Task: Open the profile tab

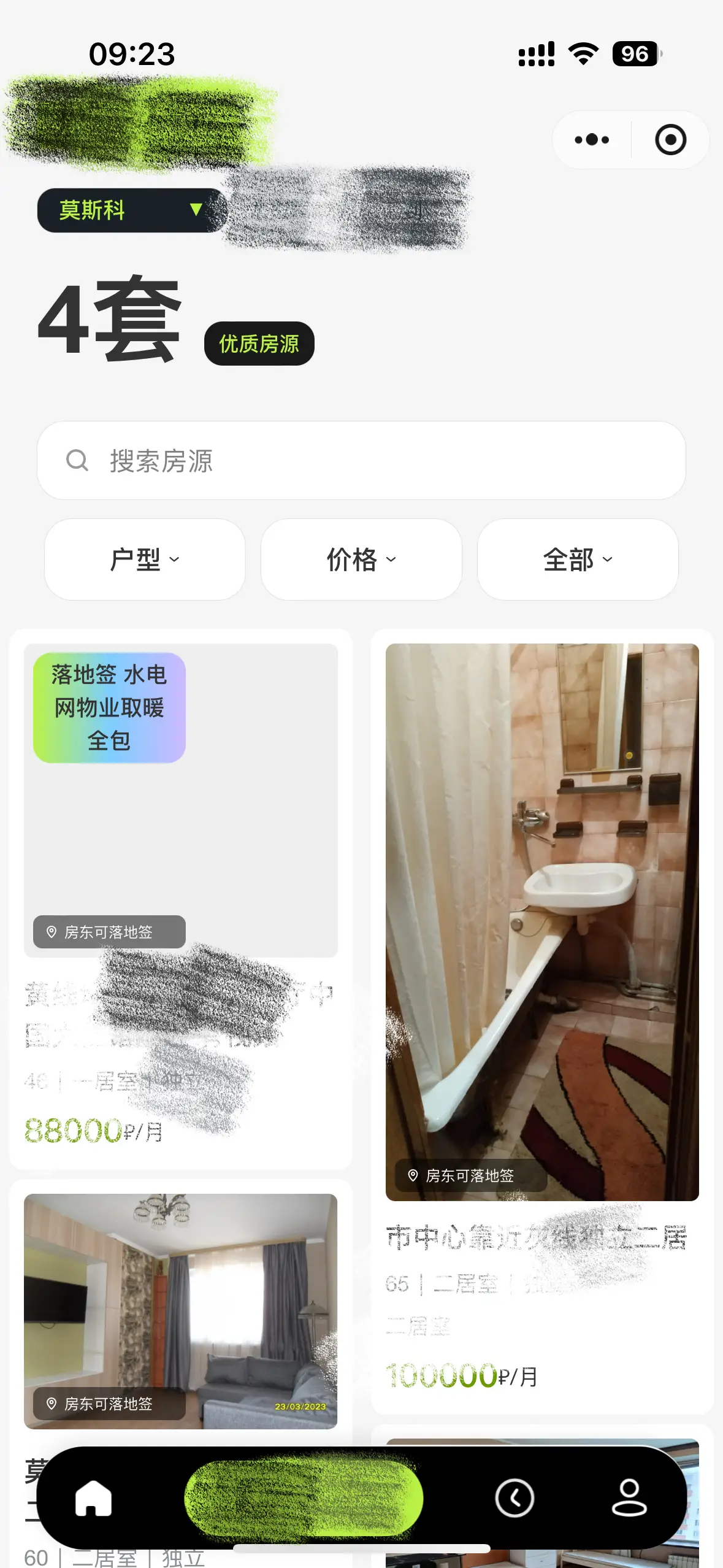Action: (629, 1497)
